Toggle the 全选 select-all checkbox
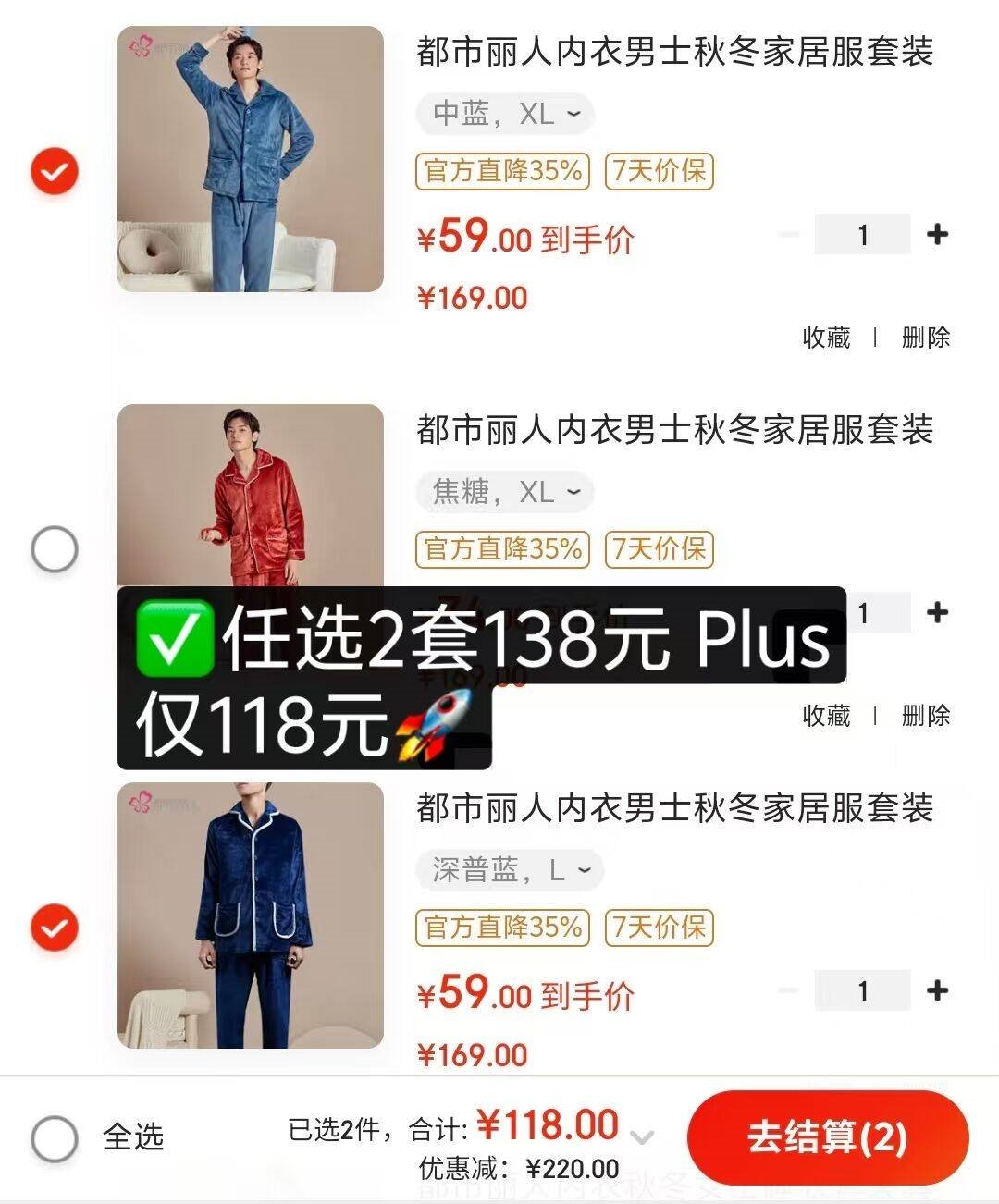999x1204 pixels. point(55,1137)
